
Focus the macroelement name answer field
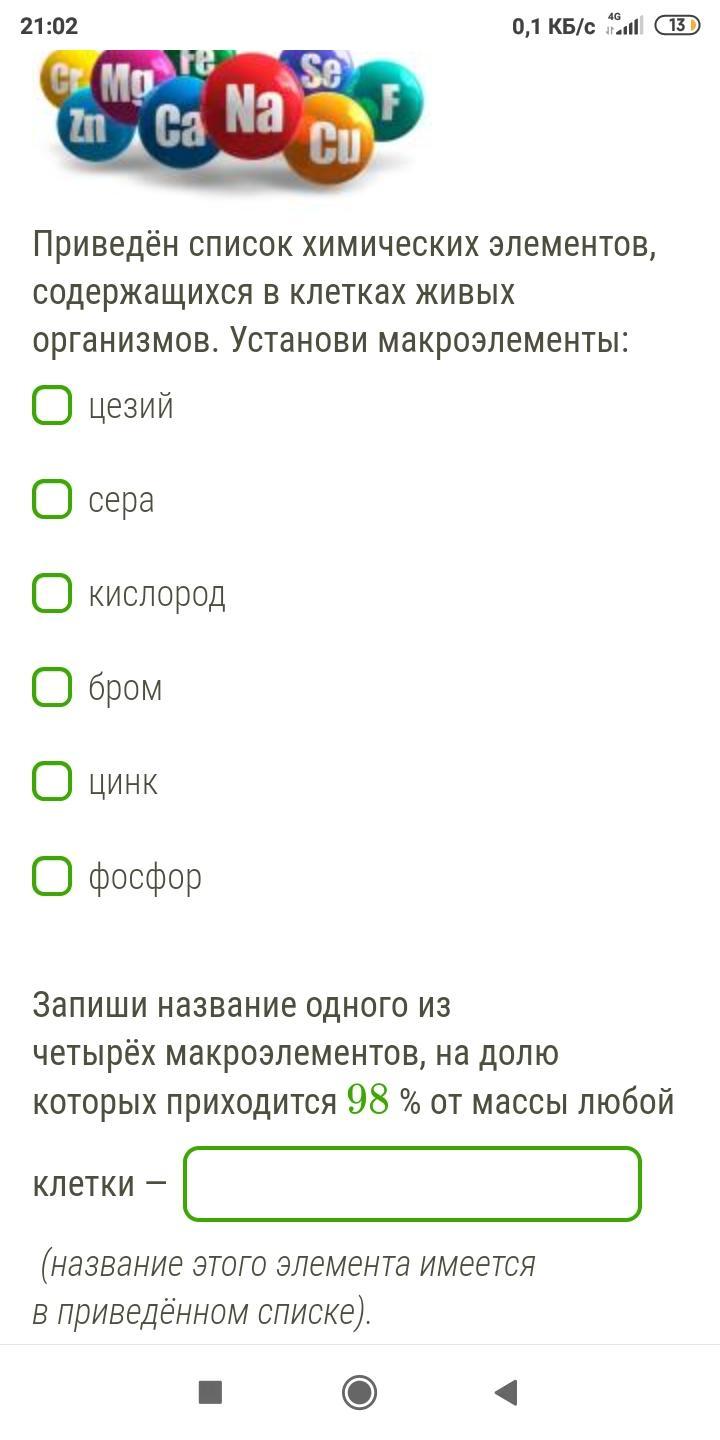point(412,1184)
